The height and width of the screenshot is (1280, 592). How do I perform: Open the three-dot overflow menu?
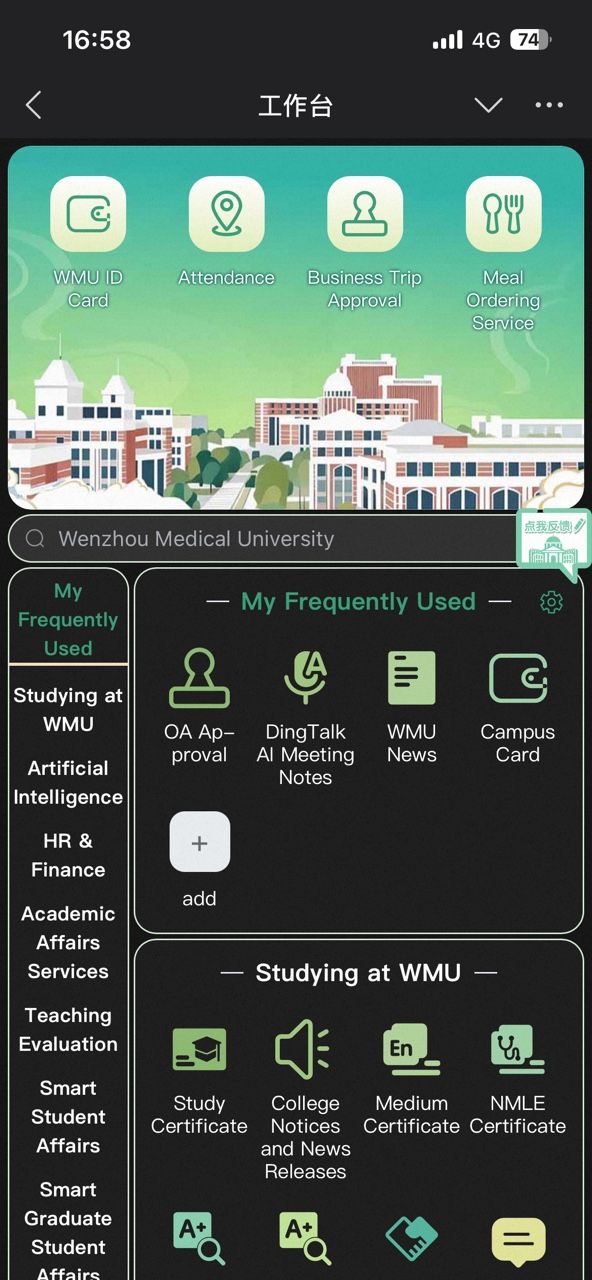click(x=549, y=105)
